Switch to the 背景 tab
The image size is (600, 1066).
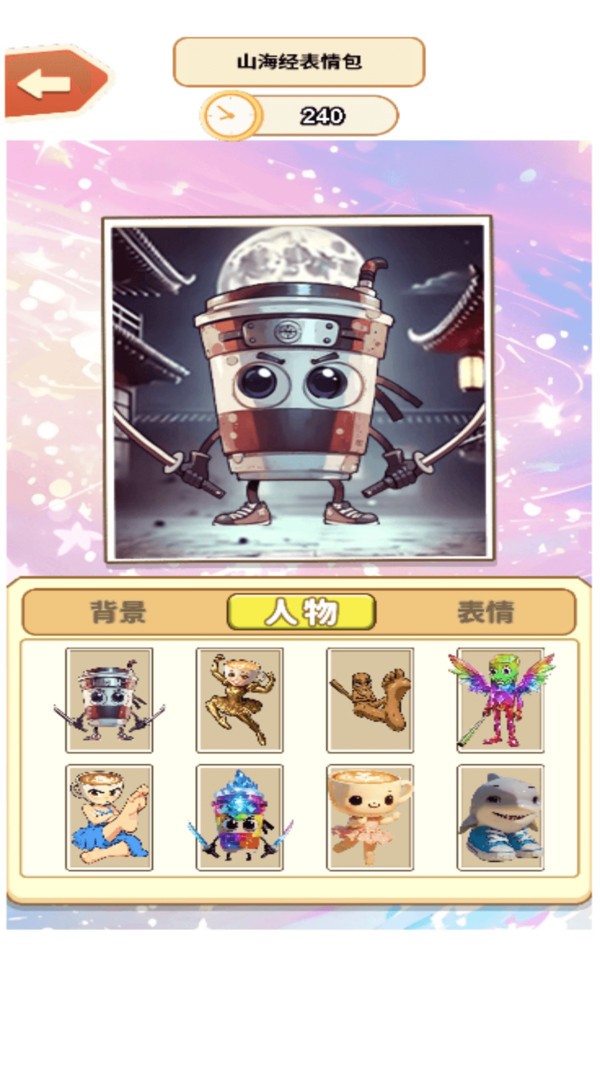pyautogui.click(x=118, y=612)
